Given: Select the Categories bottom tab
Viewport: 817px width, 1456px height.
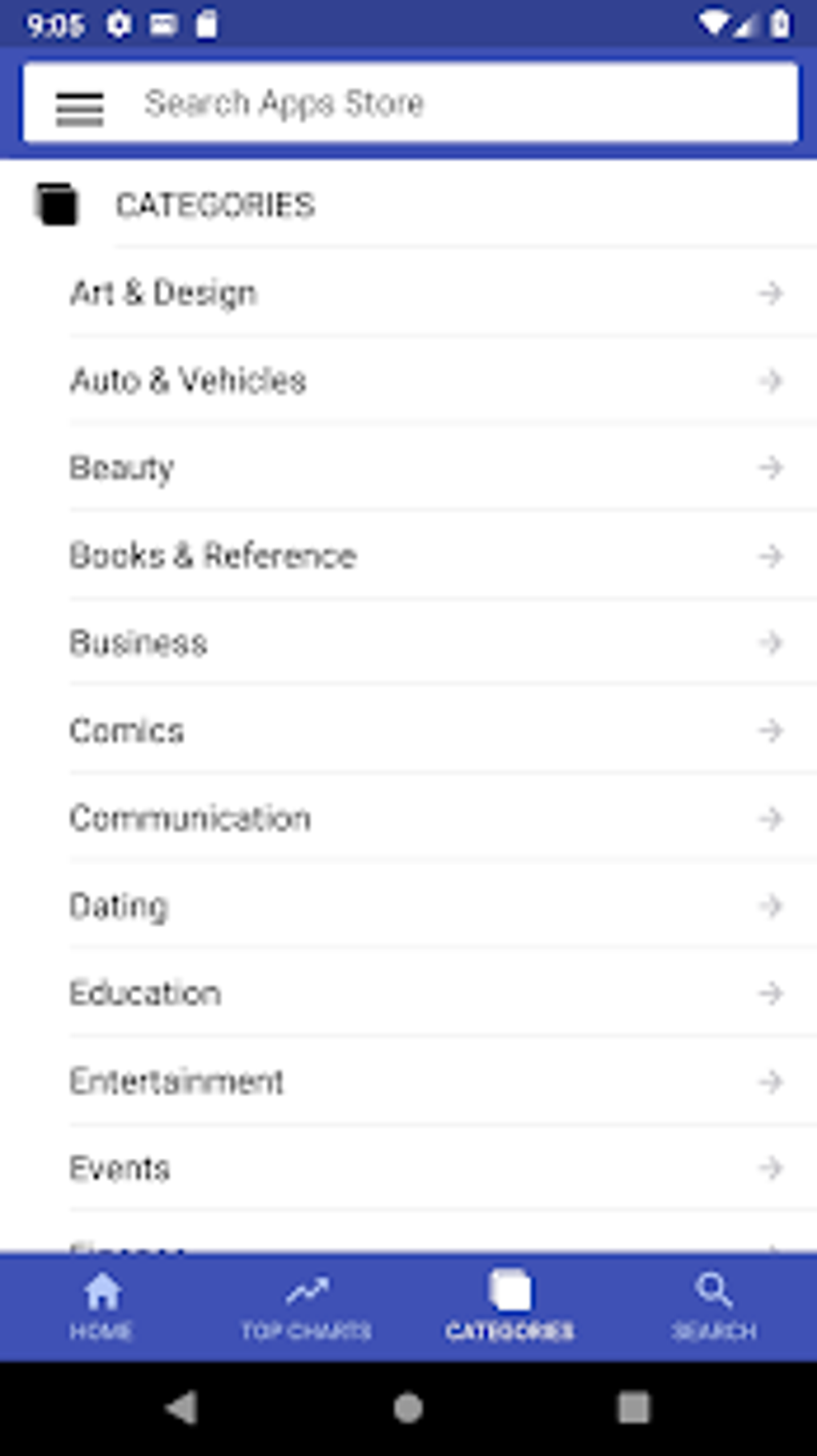Looking at the screenshot, I should (510, 1308).
